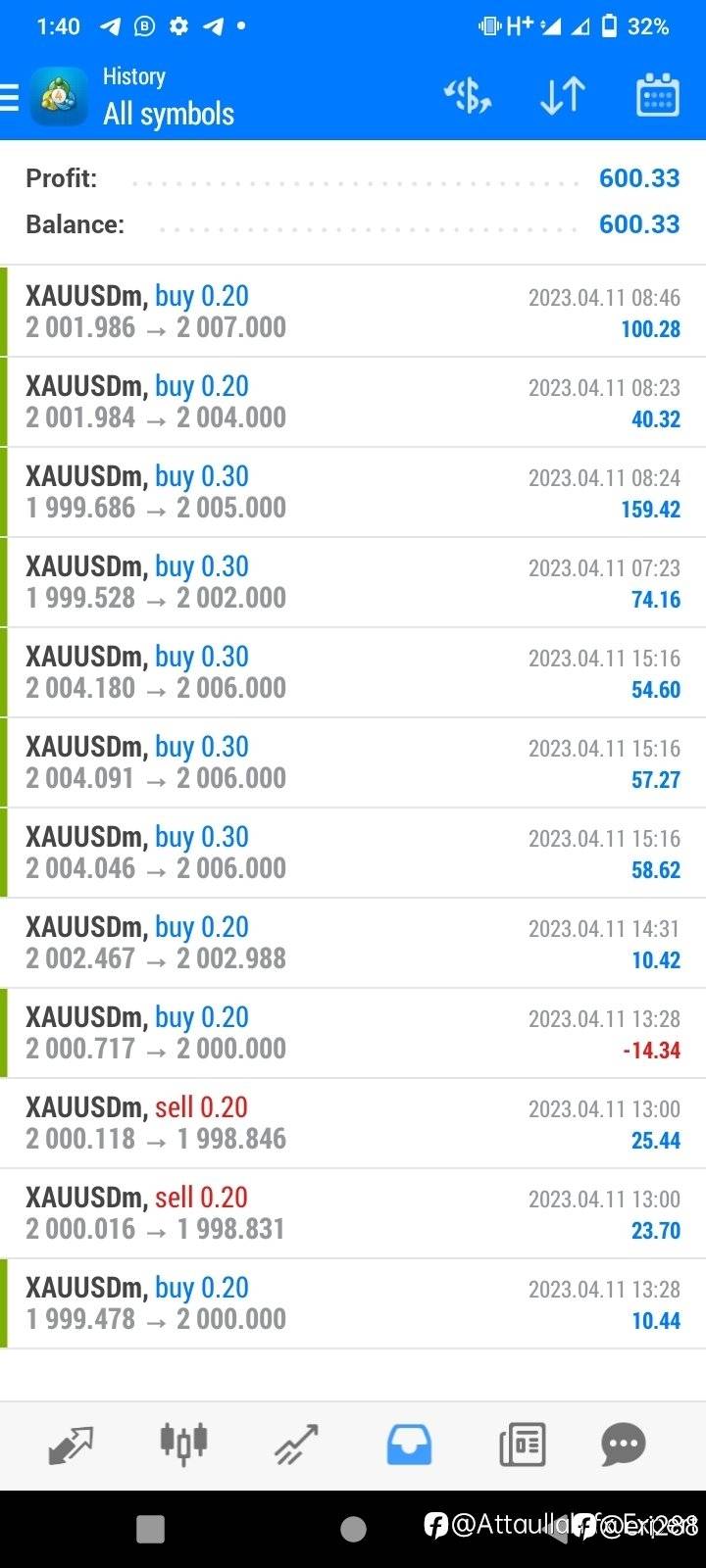Open the calendar date range picker
The image size is (706, 1568).
point(658,95)
